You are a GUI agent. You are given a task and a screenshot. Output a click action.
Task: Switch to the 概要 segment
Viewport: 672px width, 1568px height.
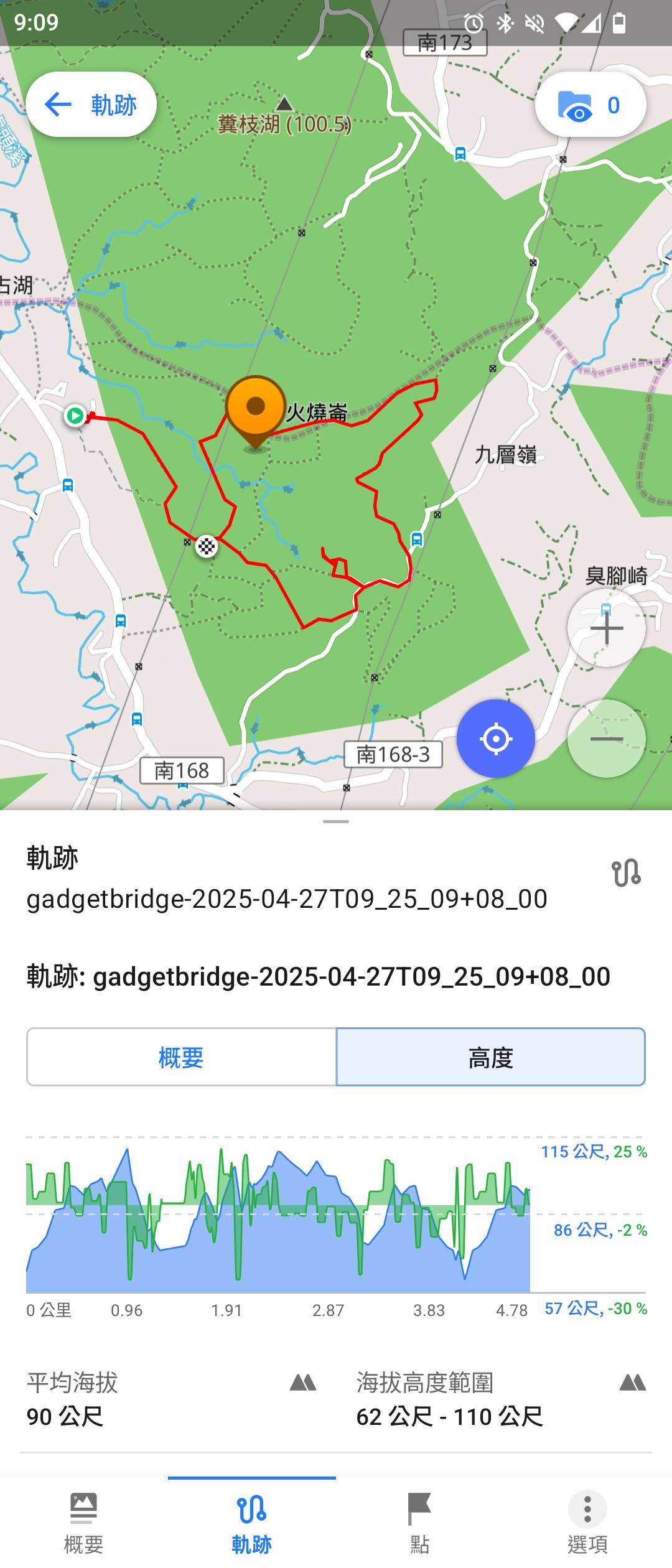point(181,1057)
